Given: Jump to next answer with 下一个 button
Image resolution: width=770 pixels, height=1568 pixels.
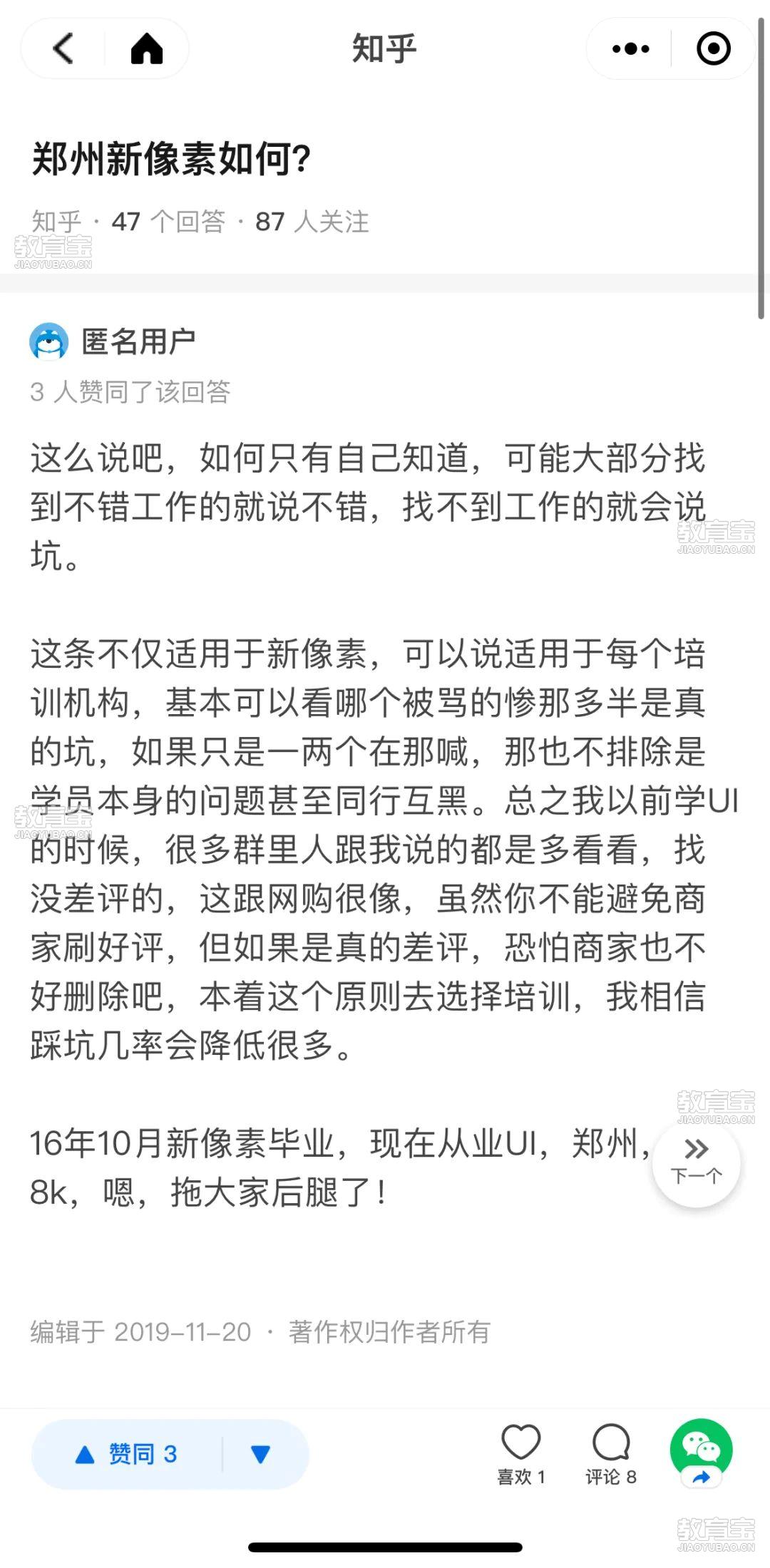Looking at the screenshot, I should (x=697, y=1165).
